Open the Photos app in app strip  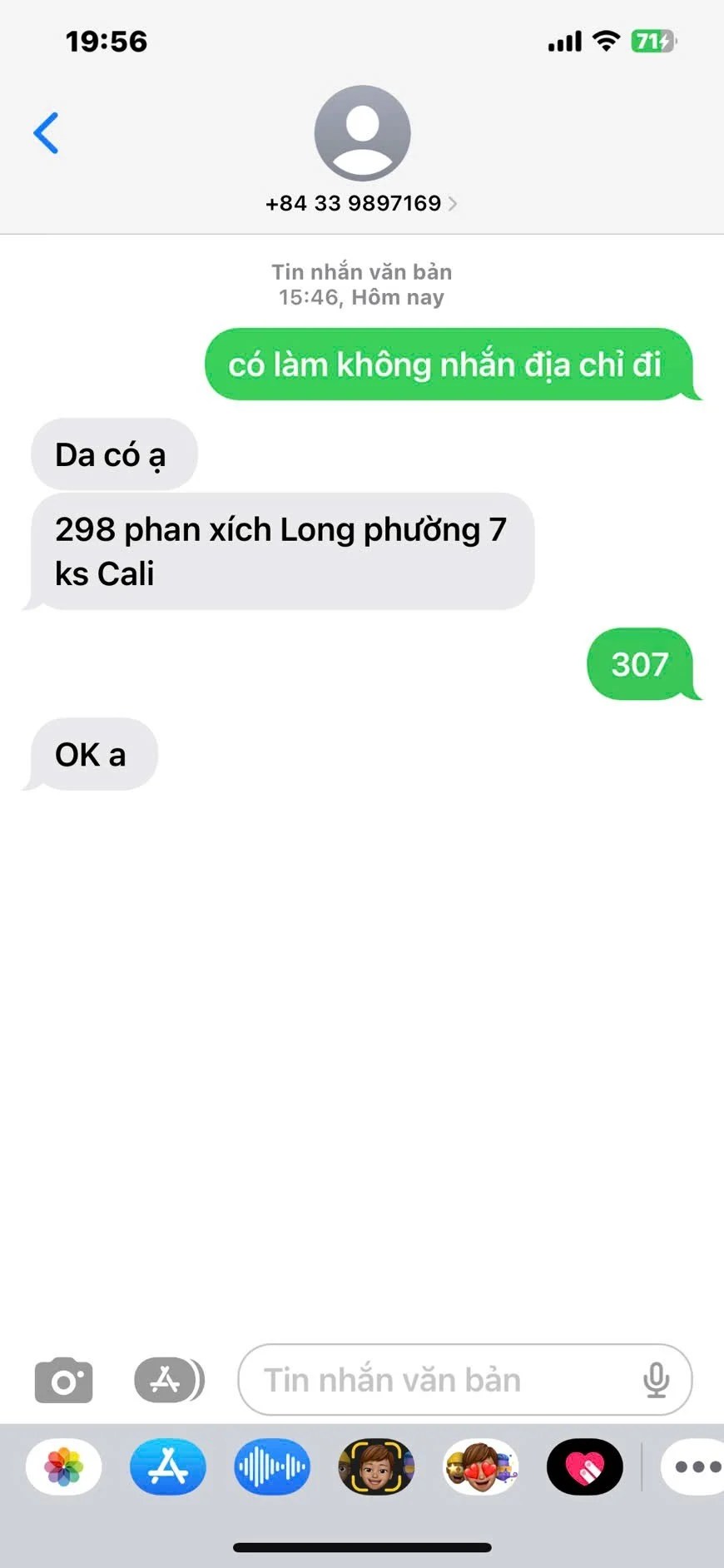(64, 1467)
